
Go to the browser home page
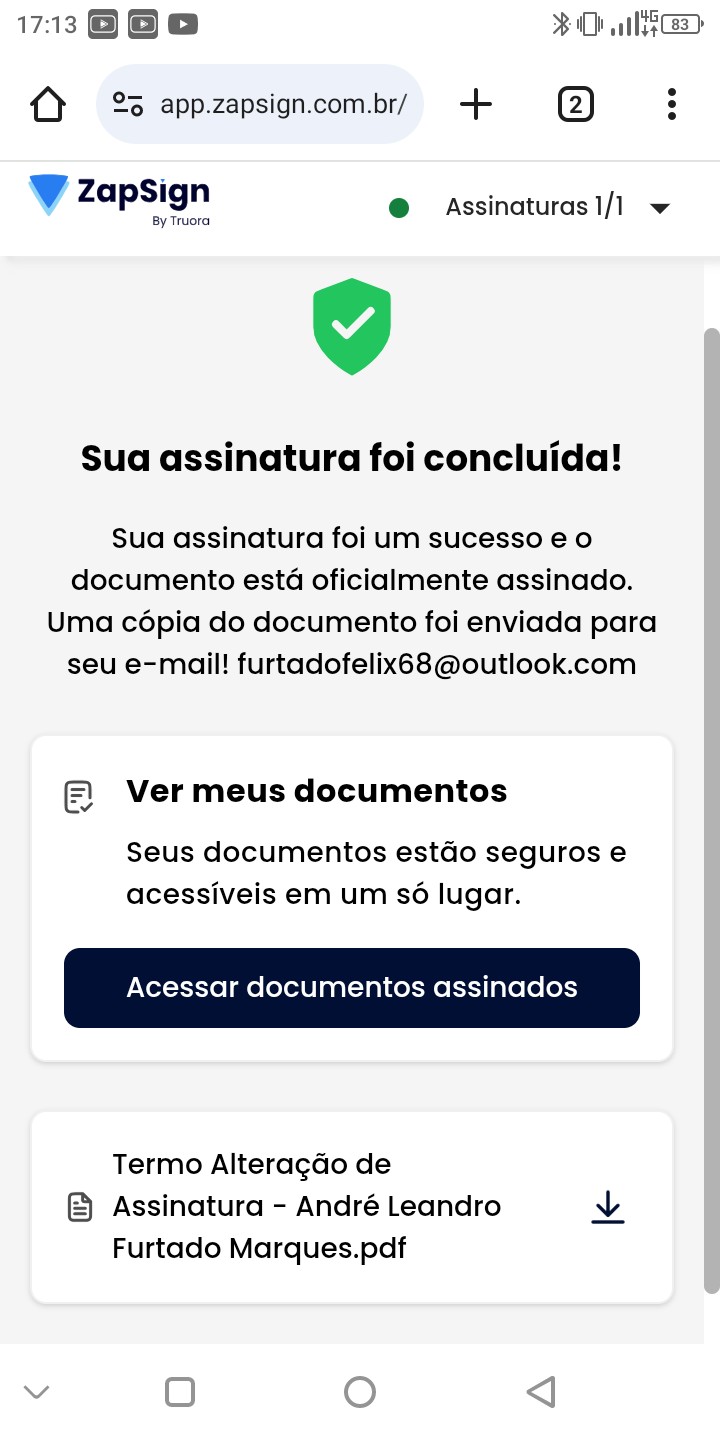point(48,104)
